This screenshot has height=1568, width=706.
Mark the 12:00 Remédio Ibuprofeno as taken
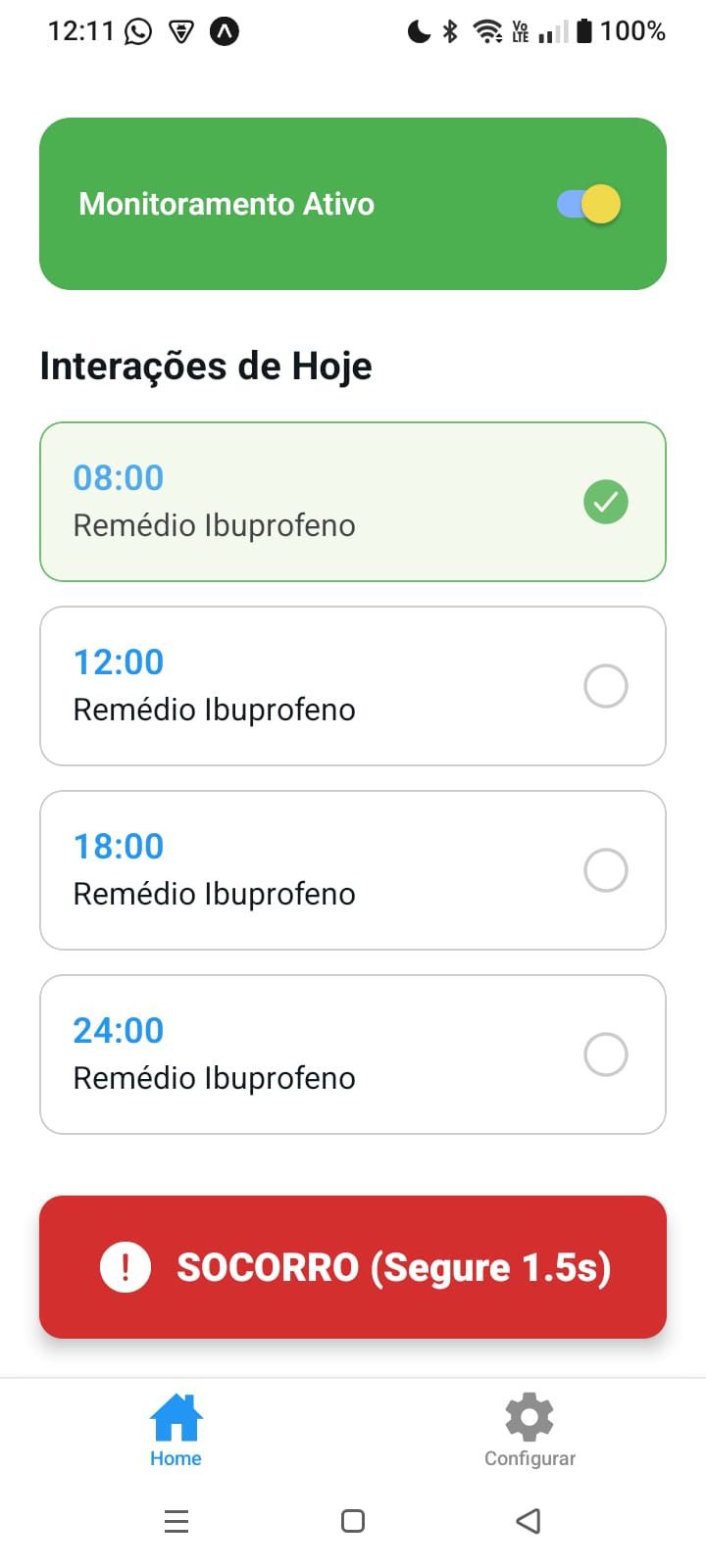click(605, 686)
